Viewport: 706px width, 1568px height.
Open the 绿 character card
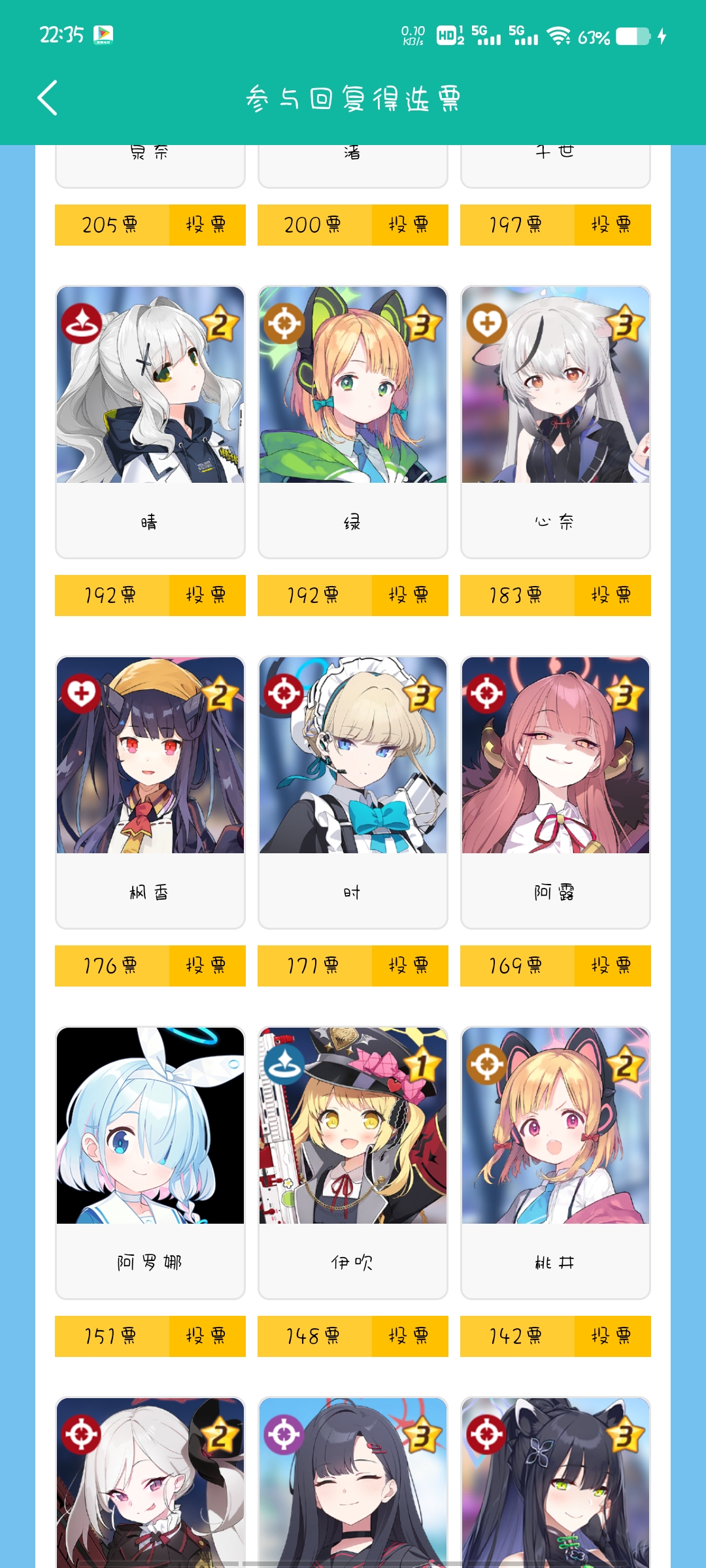tap(353, 421)
